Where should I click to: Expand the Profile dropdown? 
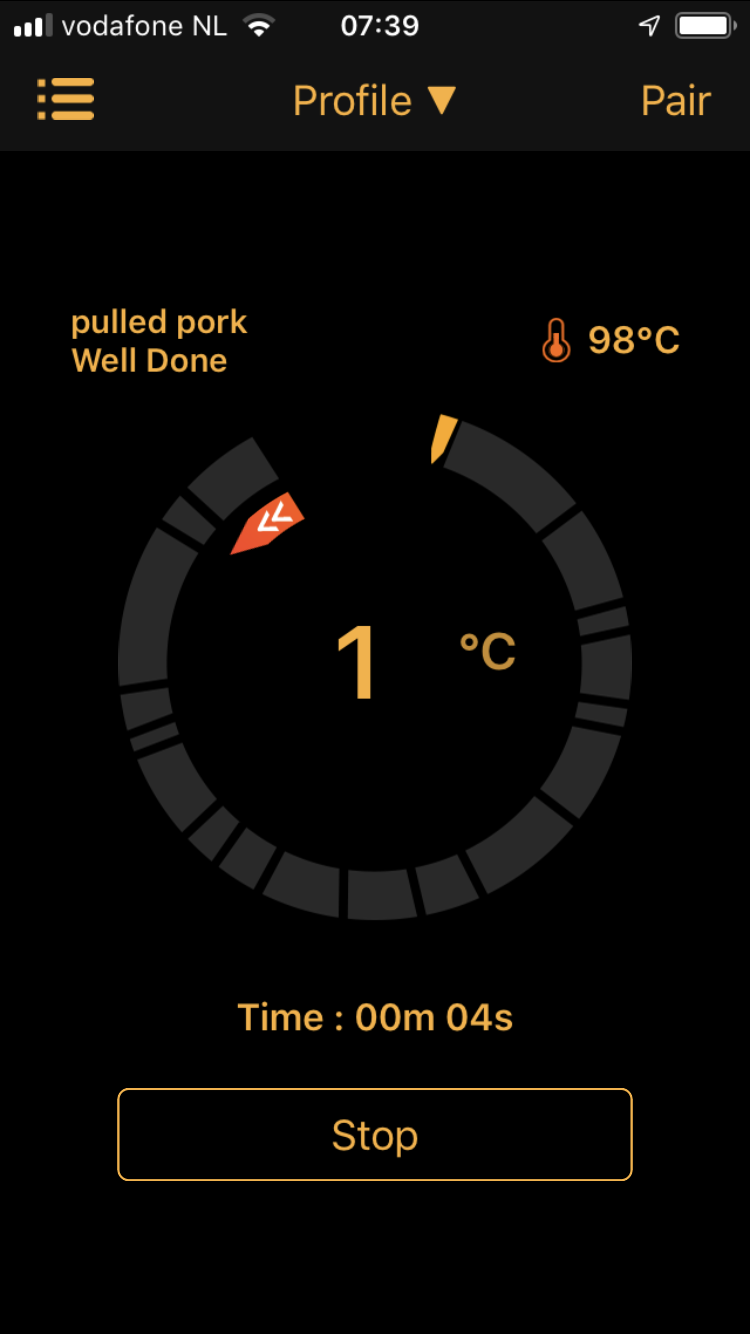point(375,101)
